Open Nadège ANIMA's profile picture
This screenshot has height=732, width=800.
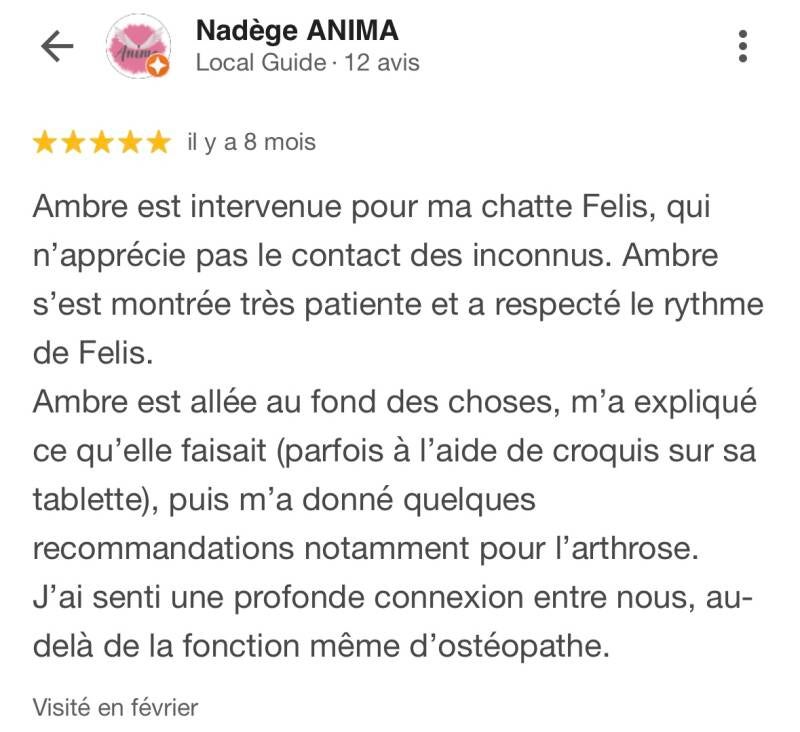coord(137,47)
